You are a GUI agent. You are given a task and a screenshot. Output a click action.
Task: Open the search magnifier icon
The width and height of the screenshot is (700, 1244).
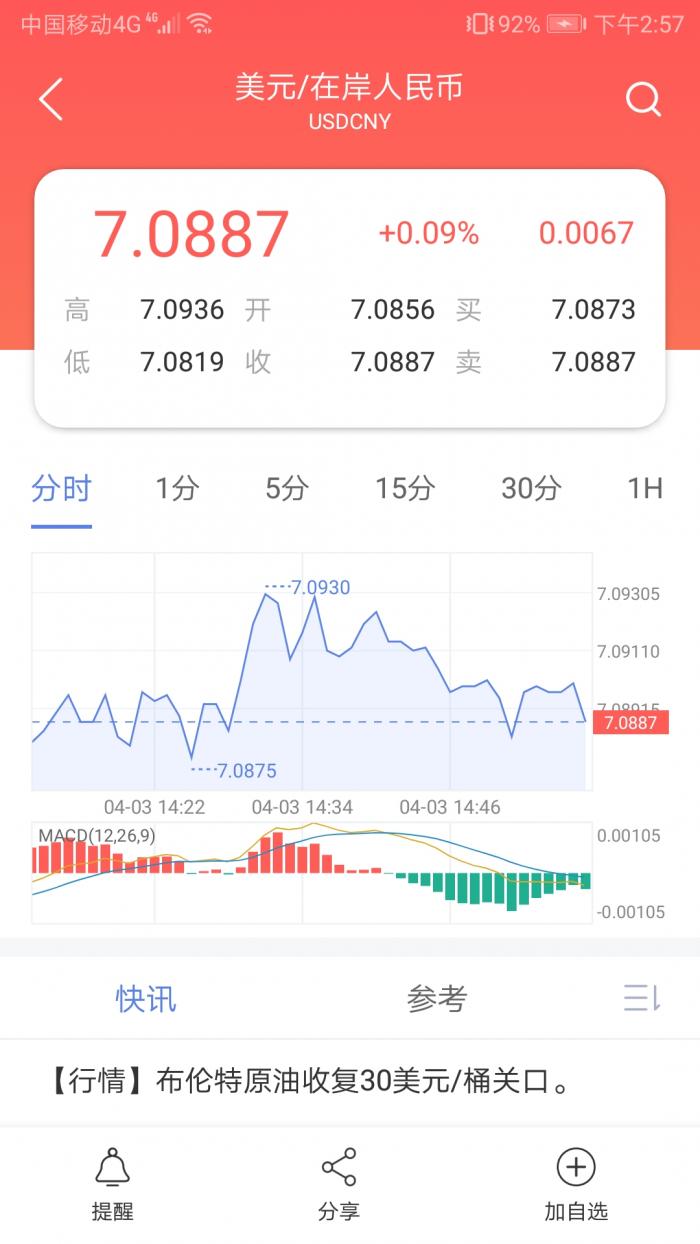tap(643, 99)
